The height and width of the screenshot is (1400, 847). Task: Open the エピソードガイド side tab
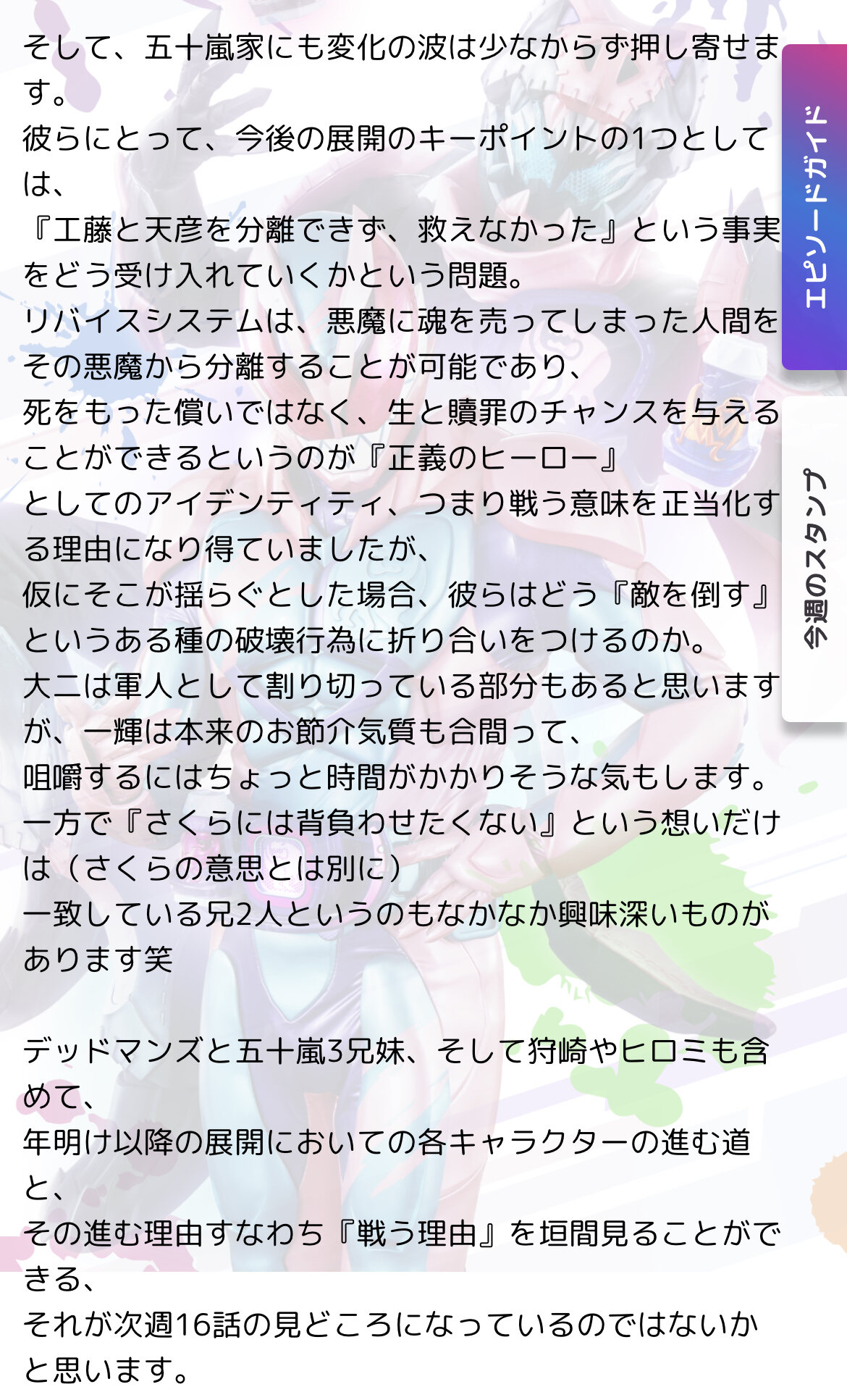815,208
